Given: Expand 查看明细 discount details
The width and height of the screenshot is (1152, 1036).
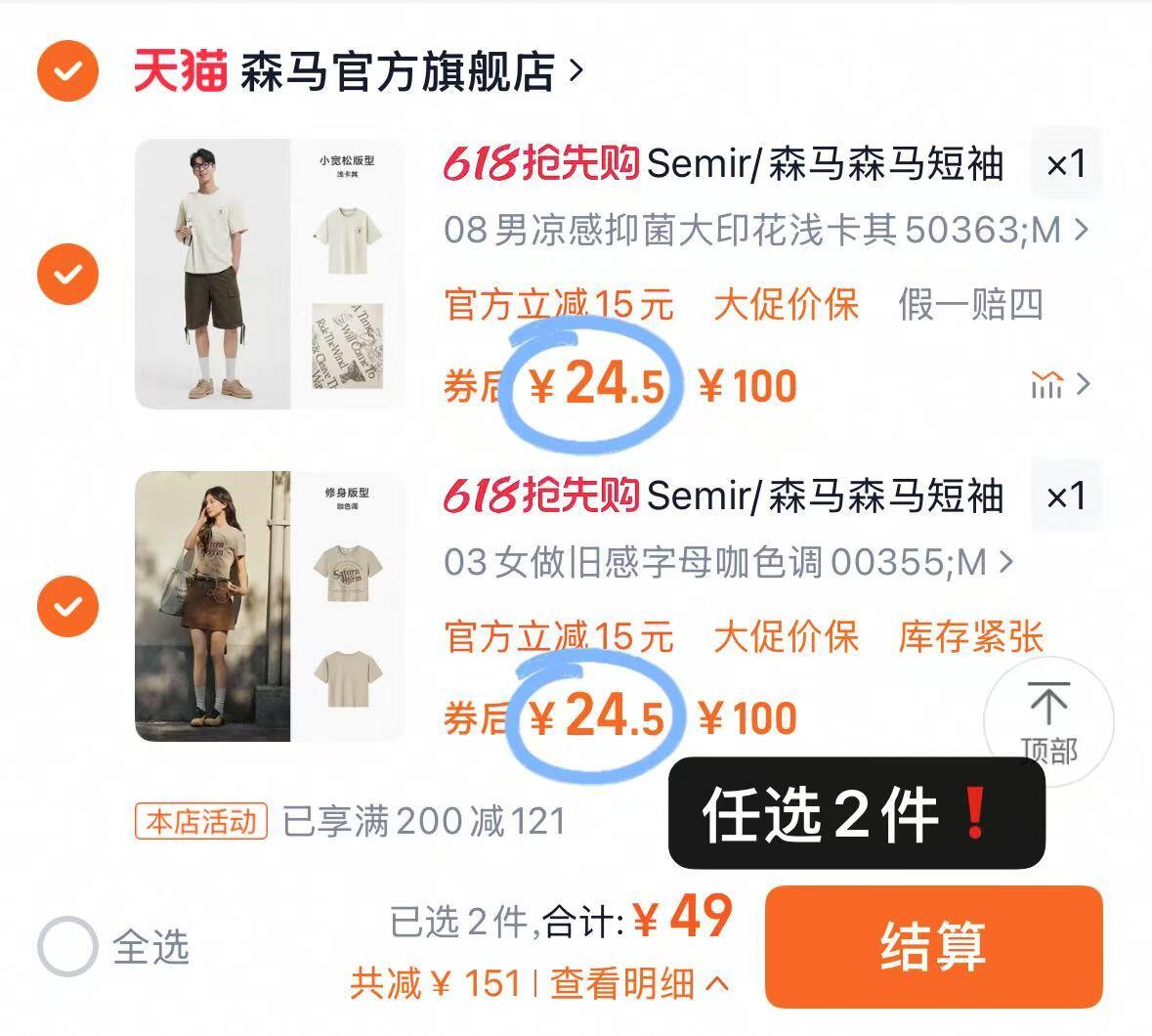Looking at the screenshot, I should point(639,983).
